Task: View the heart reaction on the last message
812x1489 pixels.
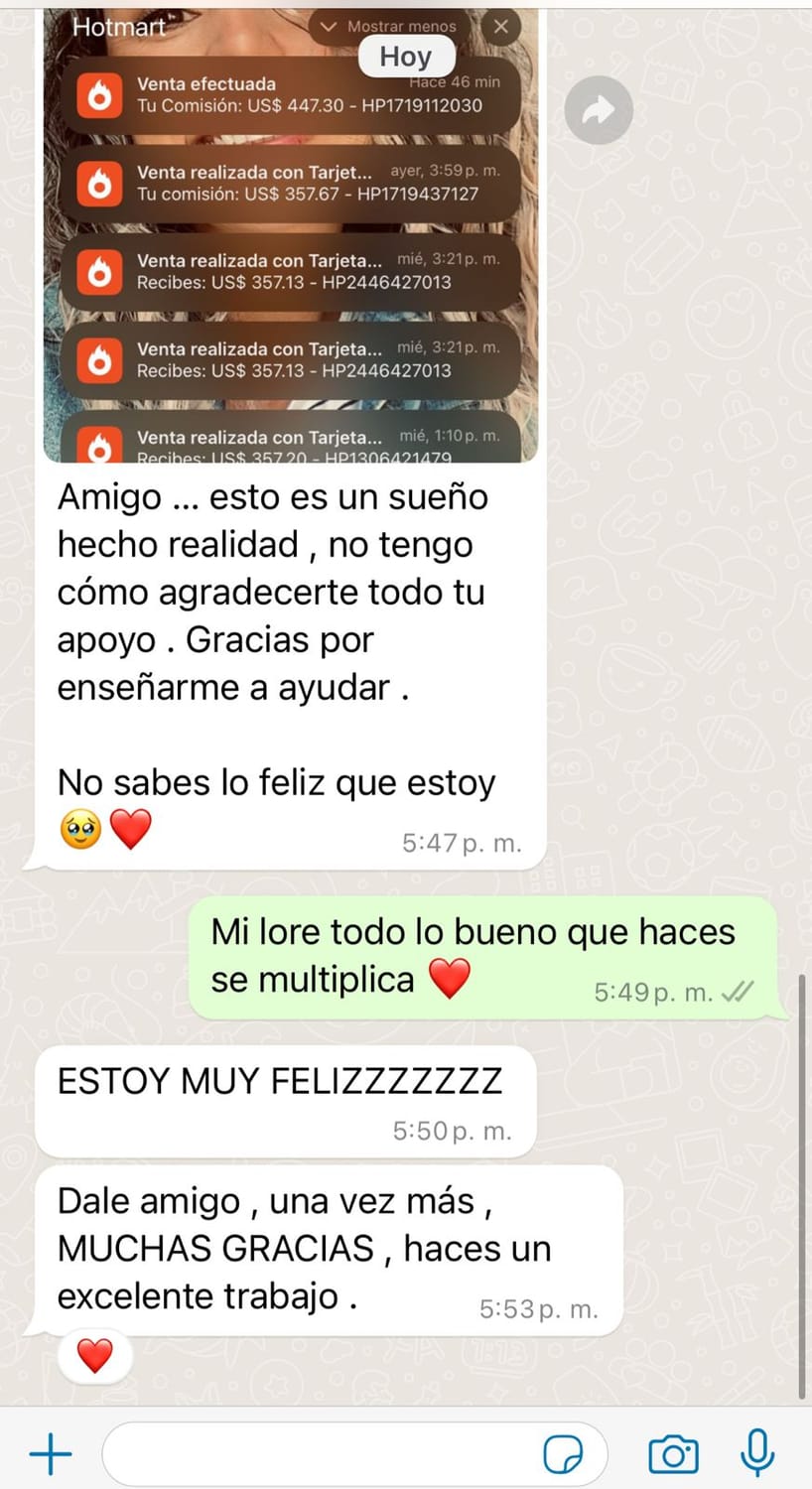Action: (95, 1355)
